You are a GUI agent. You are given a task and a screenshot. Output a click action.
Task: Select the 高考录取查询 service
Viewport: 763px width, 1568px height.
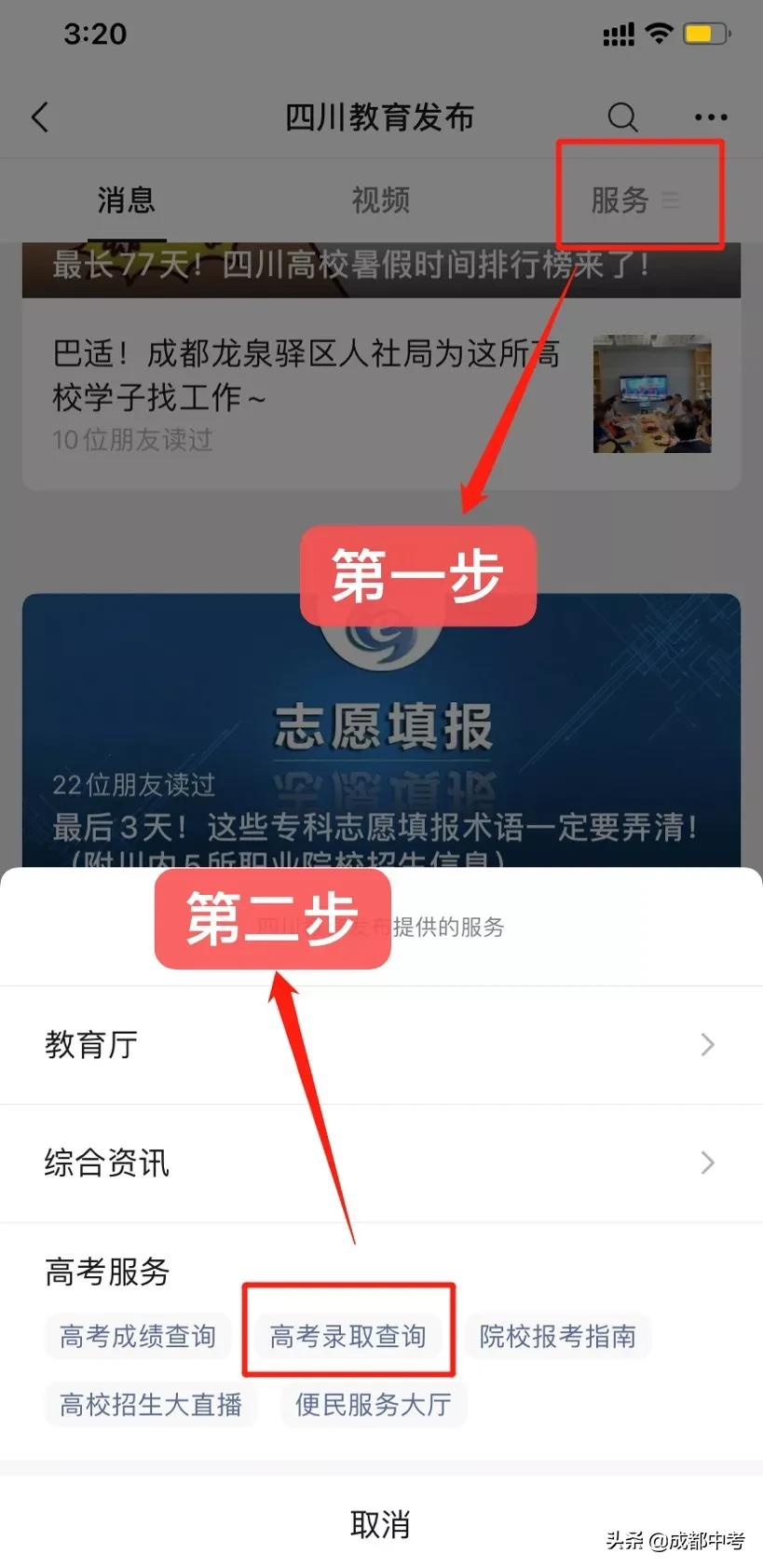pos(347,1336)
